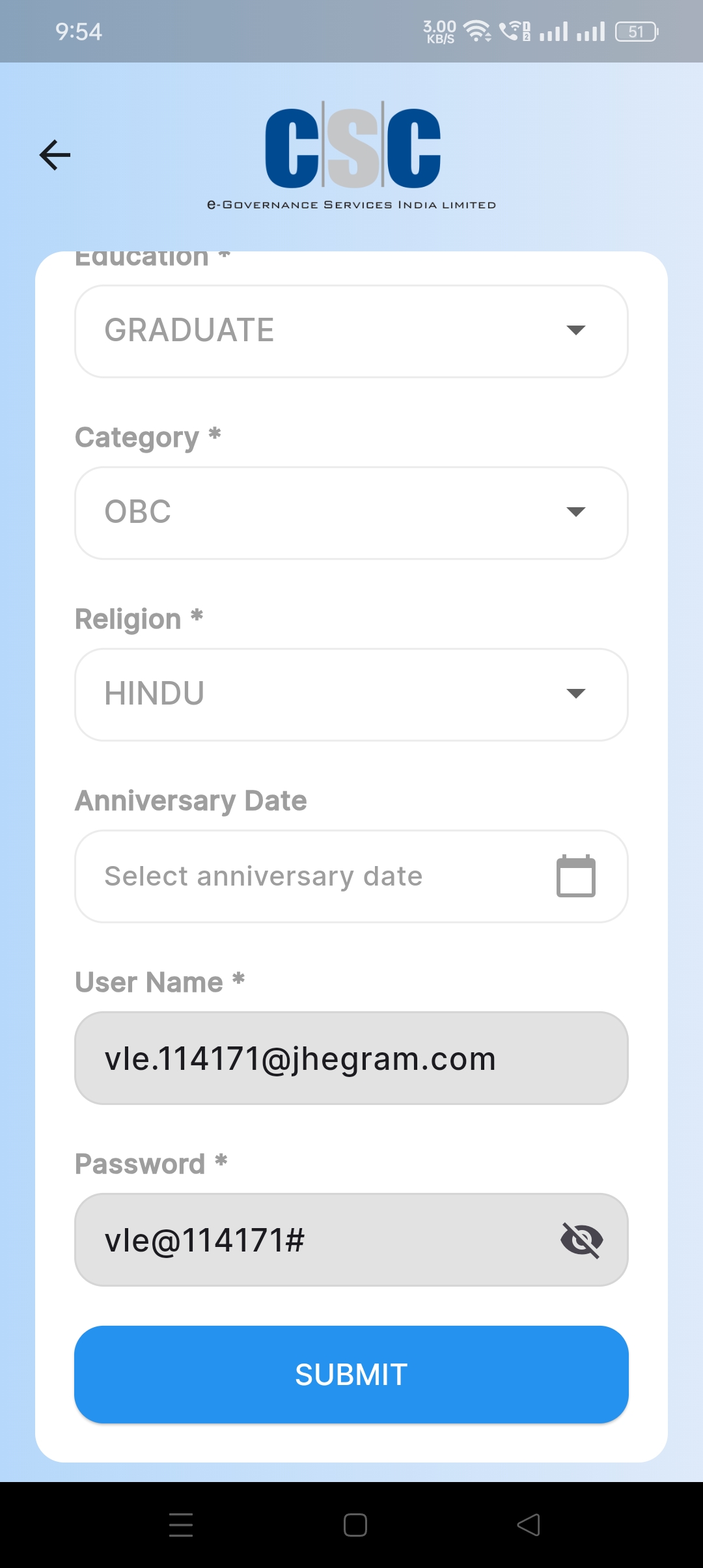The height and width of the screenshot is (1568, 703).
Task: Toggle password visibility eye icon
Action: [581, 1240]
